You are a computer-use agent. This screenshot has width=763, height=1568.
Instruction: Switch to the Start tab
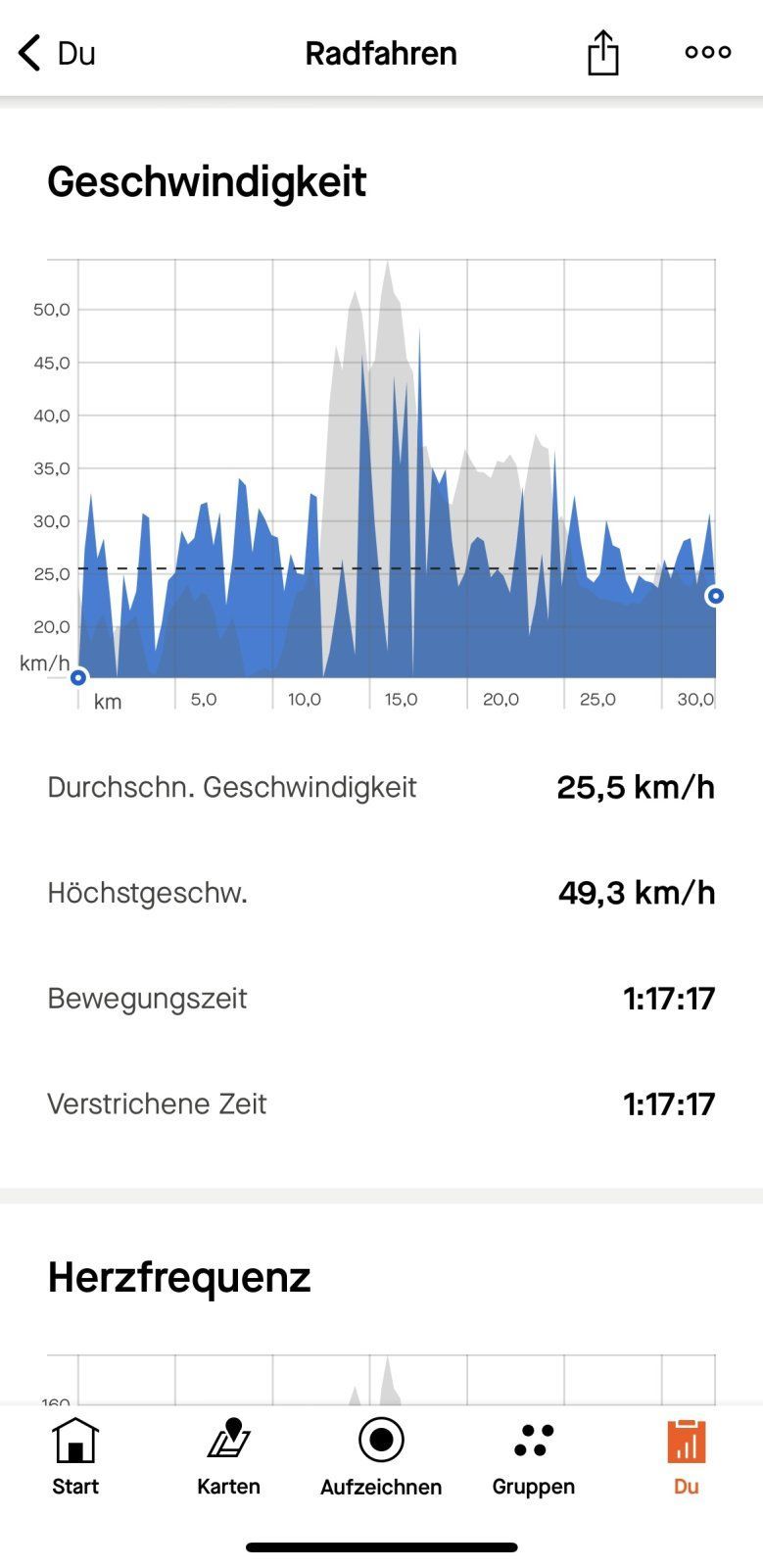tap(75, 1456)
